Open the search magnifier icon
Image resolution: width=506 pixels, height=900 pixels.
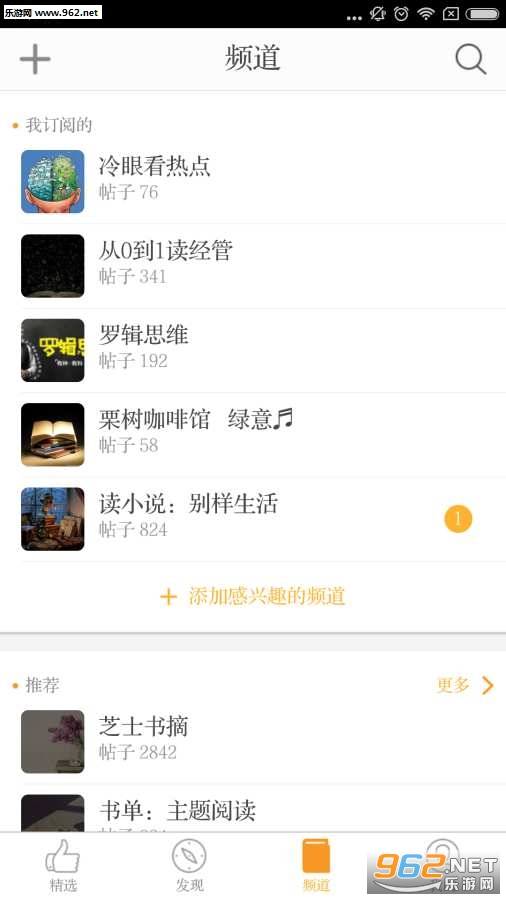470,59
